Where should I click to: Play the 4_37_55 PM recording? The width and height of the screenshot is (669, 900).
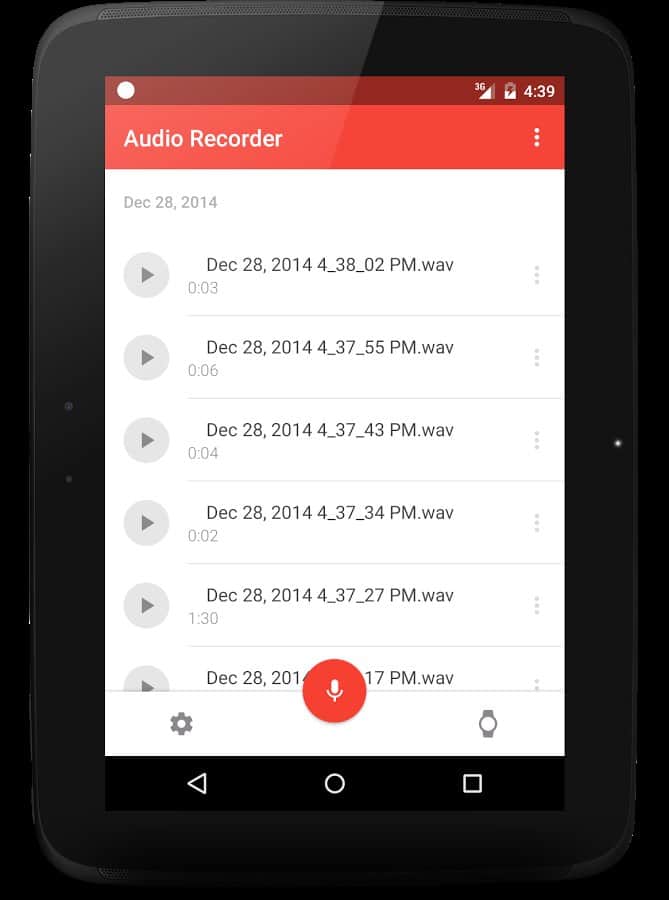[x=146, y=357]
